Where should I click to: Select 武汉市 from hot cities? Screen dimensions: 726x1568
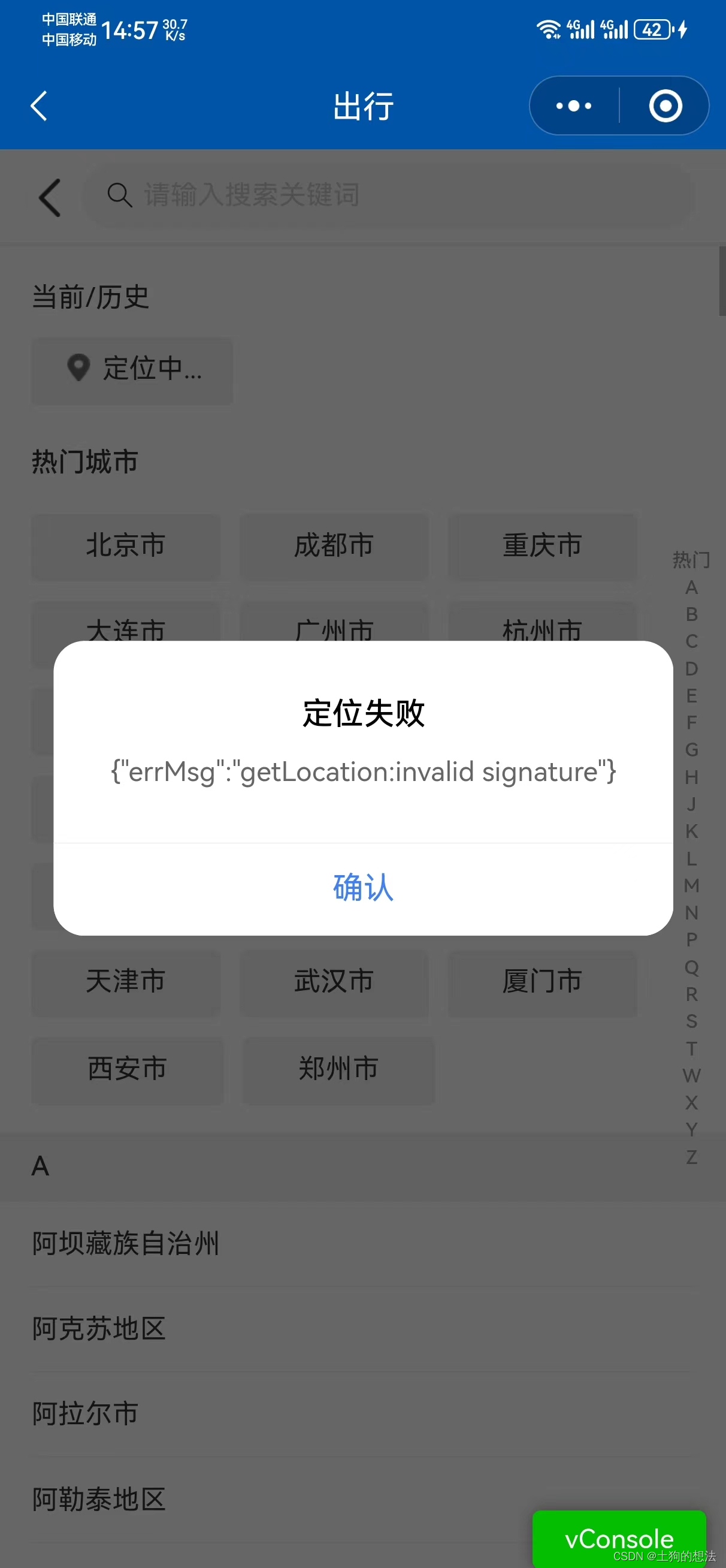(x=334, y=981)
